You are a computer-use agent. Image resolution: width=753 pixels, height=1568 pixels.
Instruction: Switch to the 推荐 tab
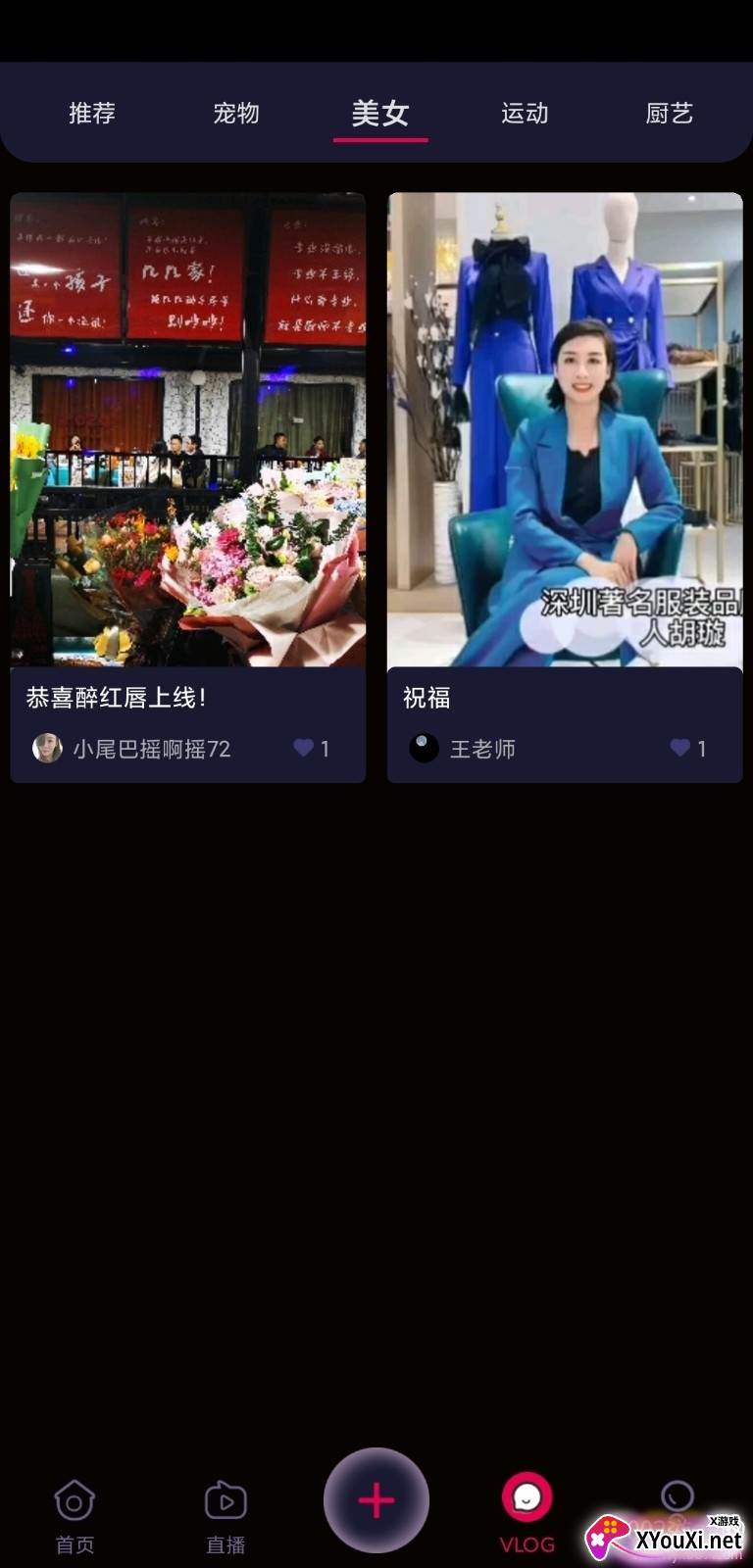92,114
